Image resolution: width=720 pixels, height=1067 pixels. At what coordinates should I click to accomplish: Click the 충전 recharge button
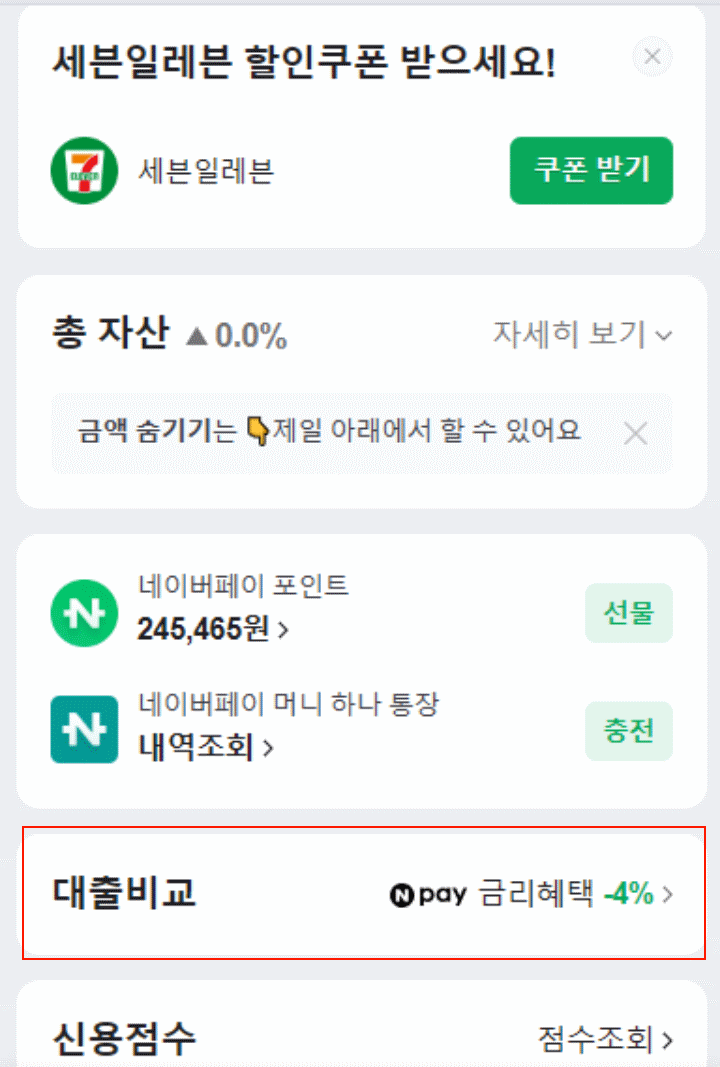click(628, 730)
